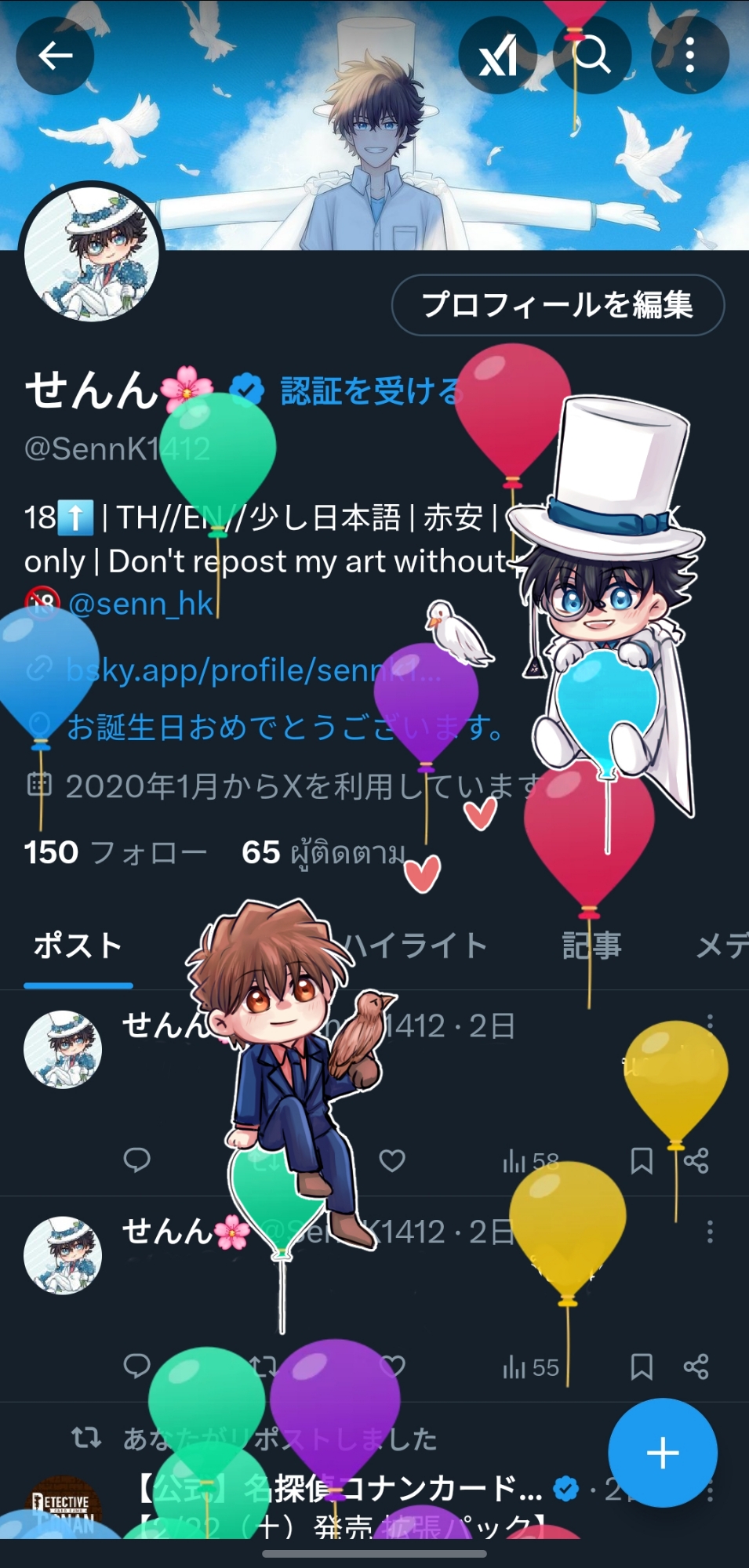749x1568 pixels.
Task: Open options menu of second せんん post
Action: [710, 1232]
